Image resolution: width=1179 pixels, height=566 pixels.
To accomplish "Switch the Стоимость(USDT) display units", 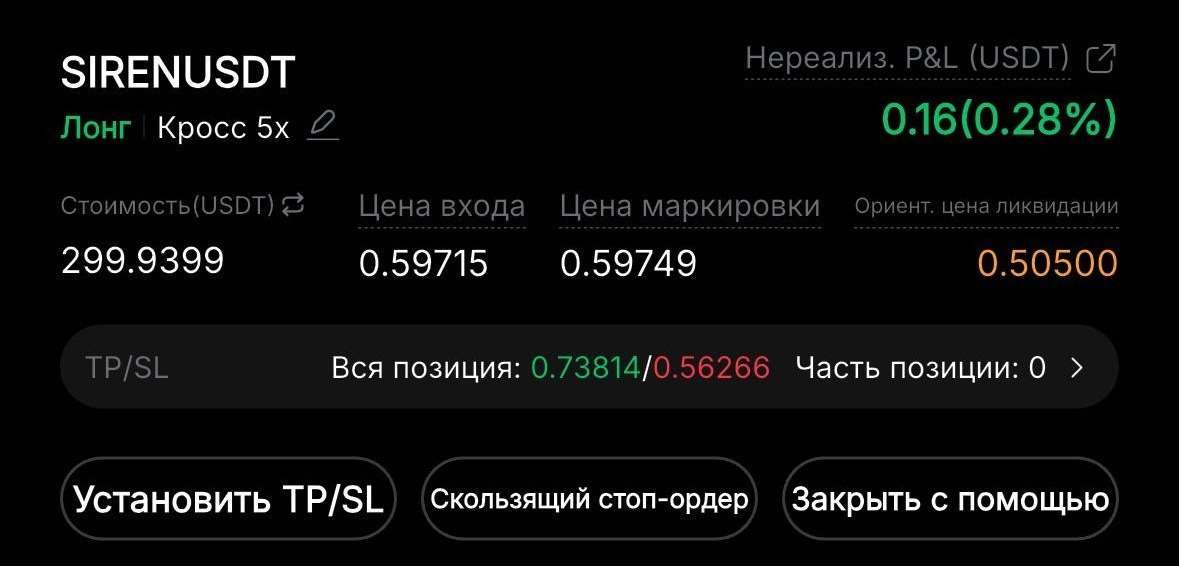I will (x=293, y=206).
